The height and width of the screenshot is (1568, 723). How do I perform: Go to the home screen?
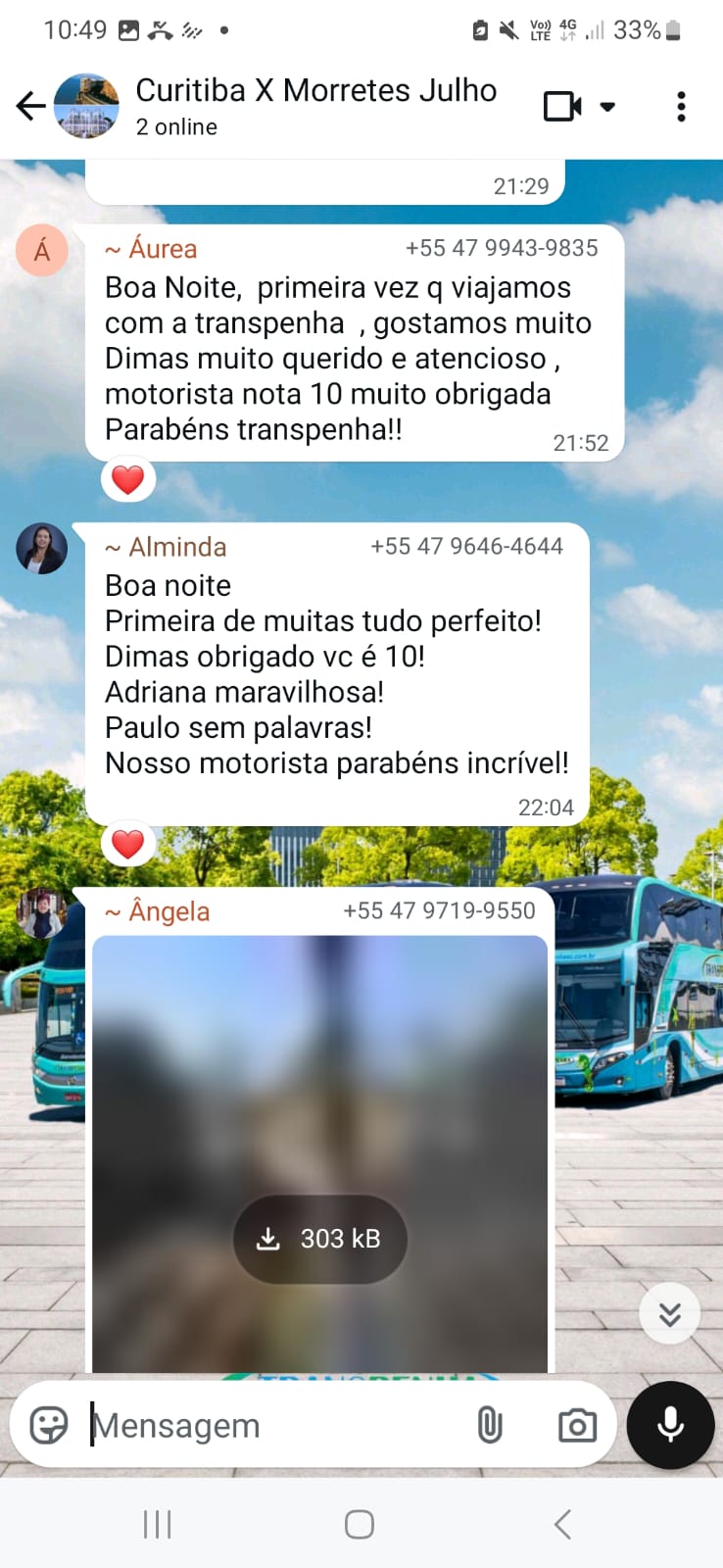pyautogui.click(x=360, y=1524)
